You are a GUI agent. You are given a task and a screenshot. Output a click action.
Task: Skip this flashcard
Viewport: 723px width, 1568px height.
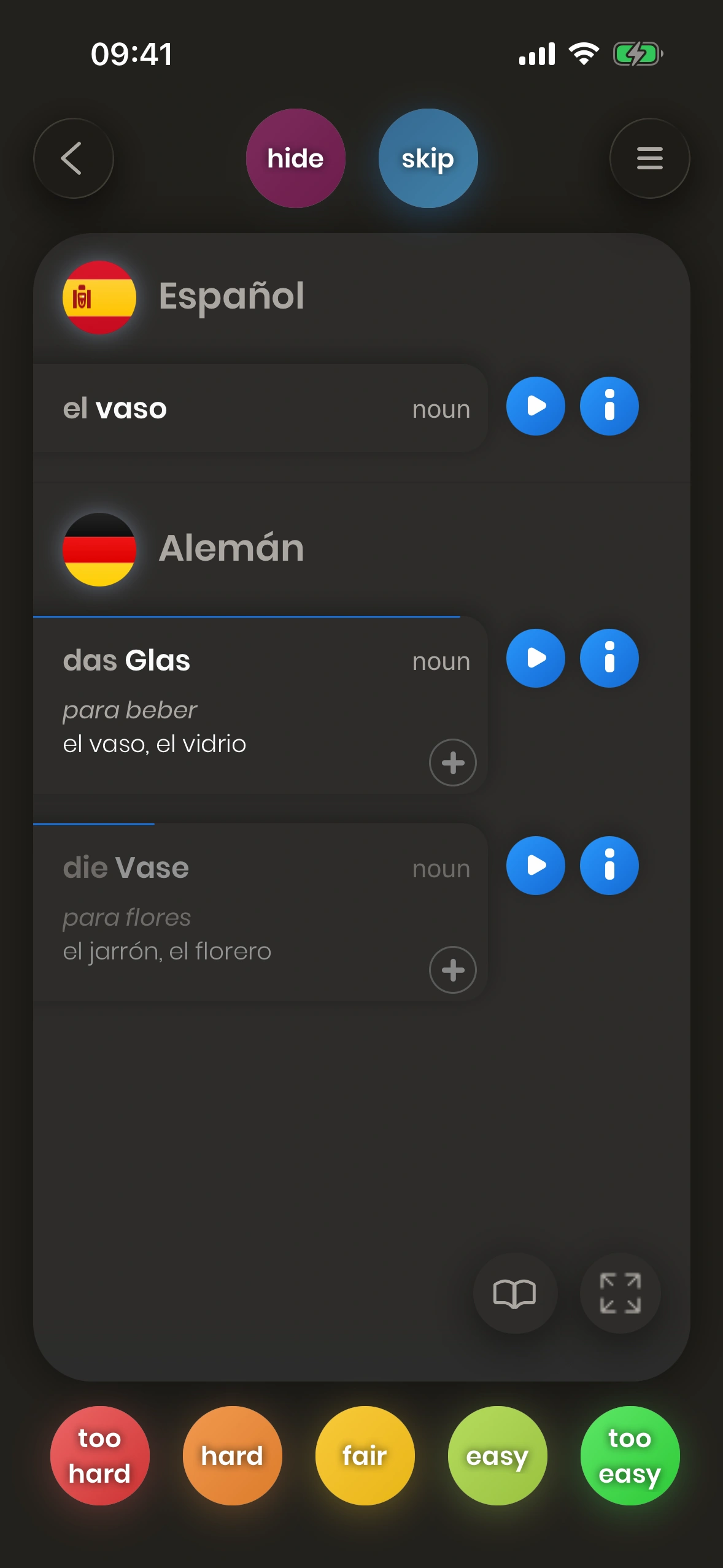click(x=428, y=158)
